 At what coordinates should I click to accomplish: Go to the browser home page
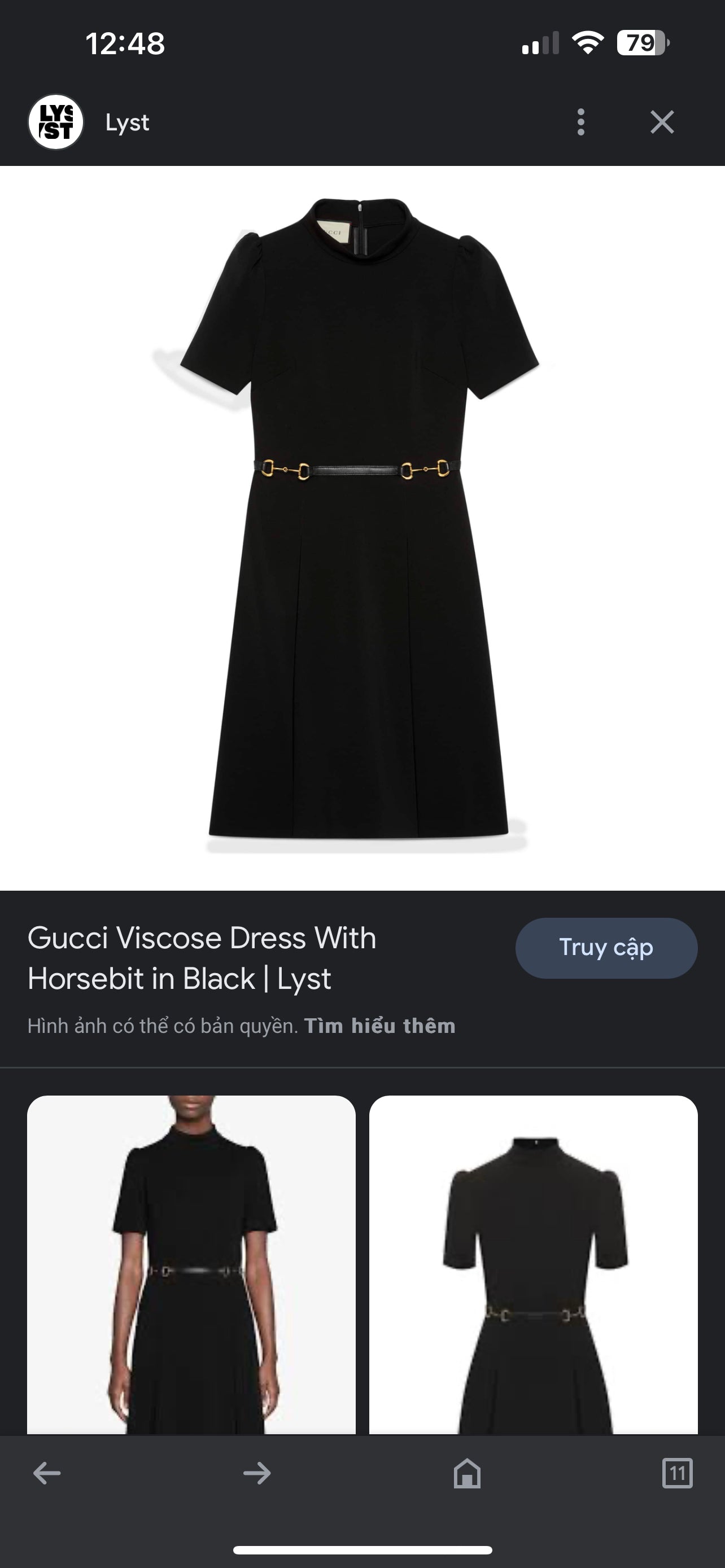click(467, 1474)
